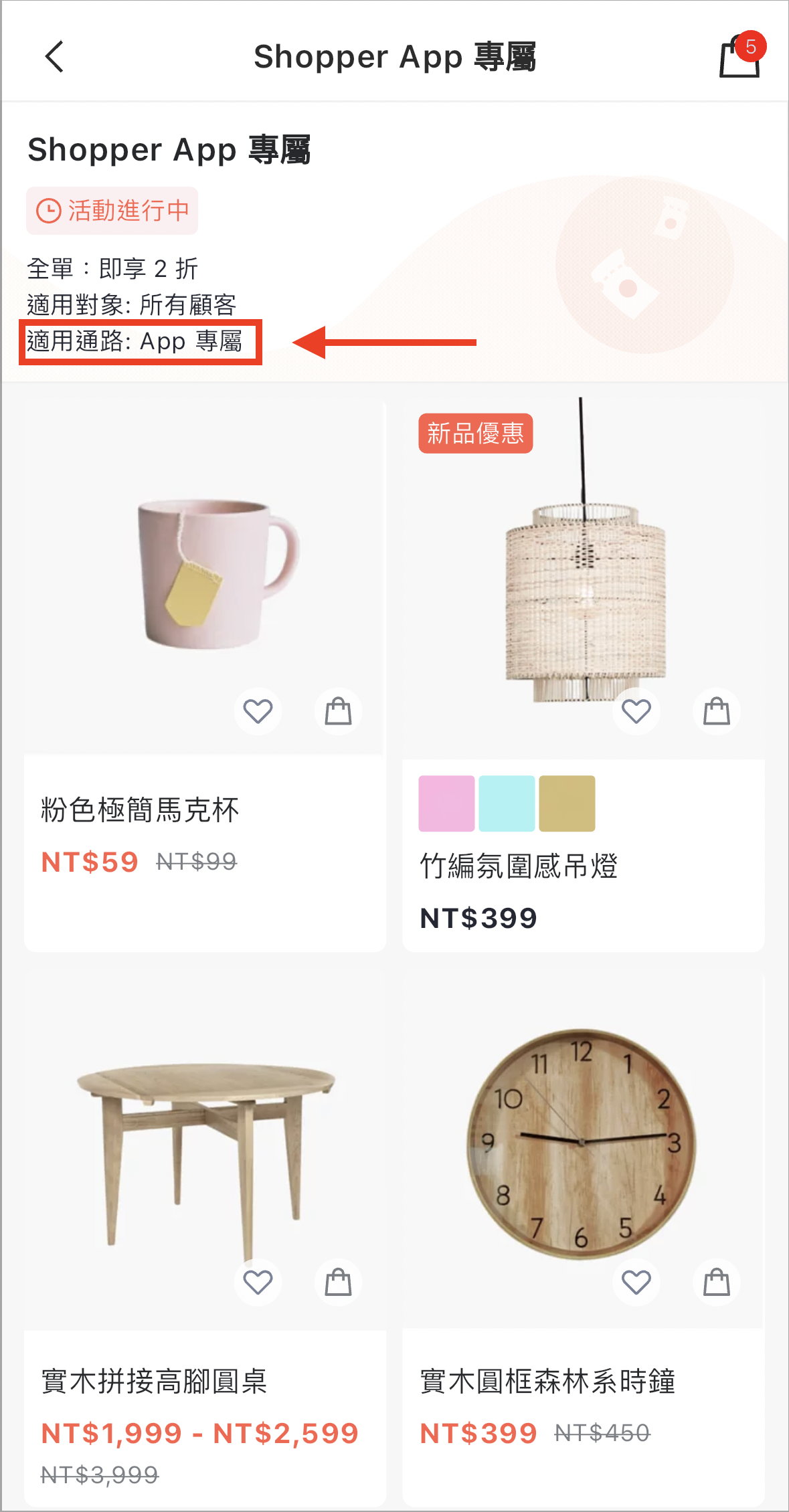Add 粉色極簡馬克杯 to the cart
The image size is (789, 1512).
pos(338,711)
